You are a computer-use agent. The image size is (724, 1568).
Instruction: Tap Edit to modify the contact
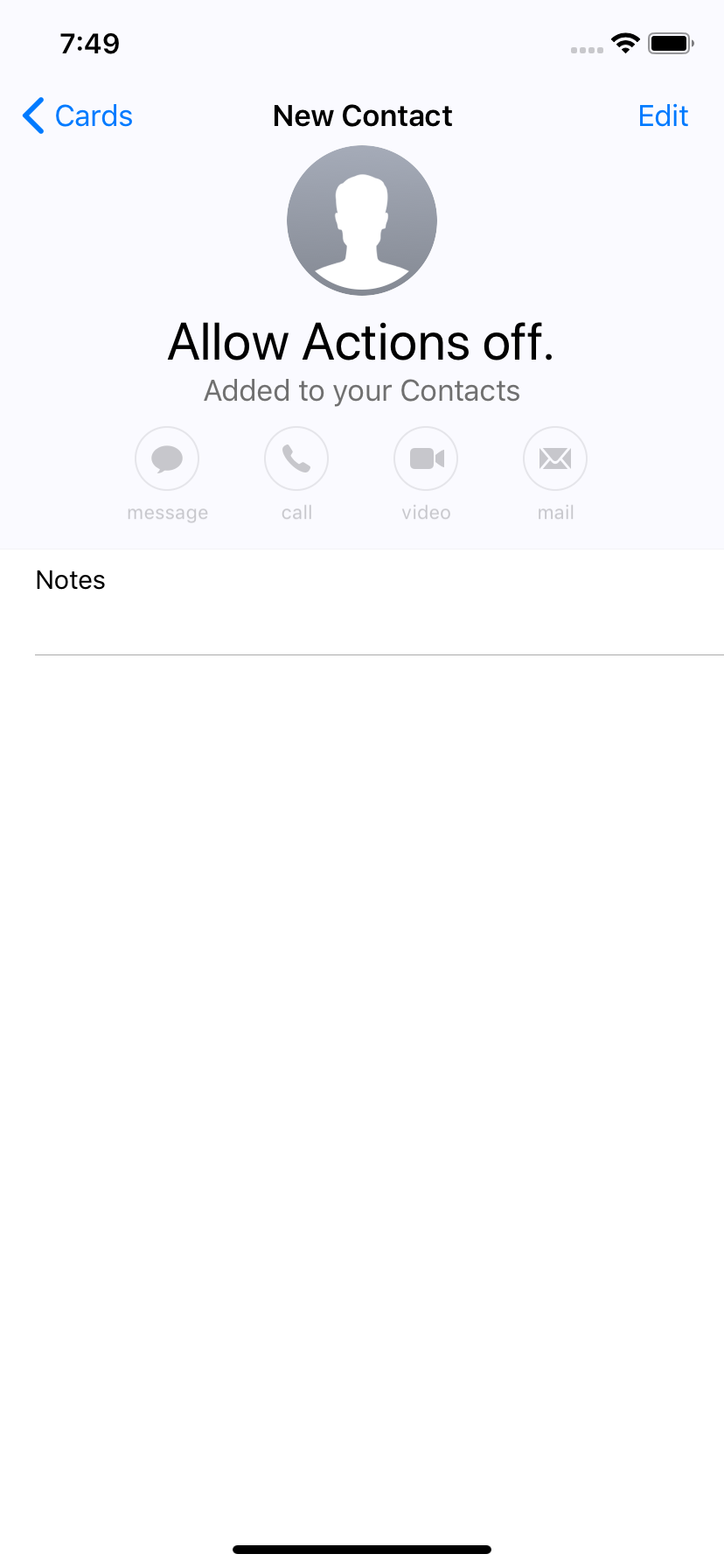(663, 115)
